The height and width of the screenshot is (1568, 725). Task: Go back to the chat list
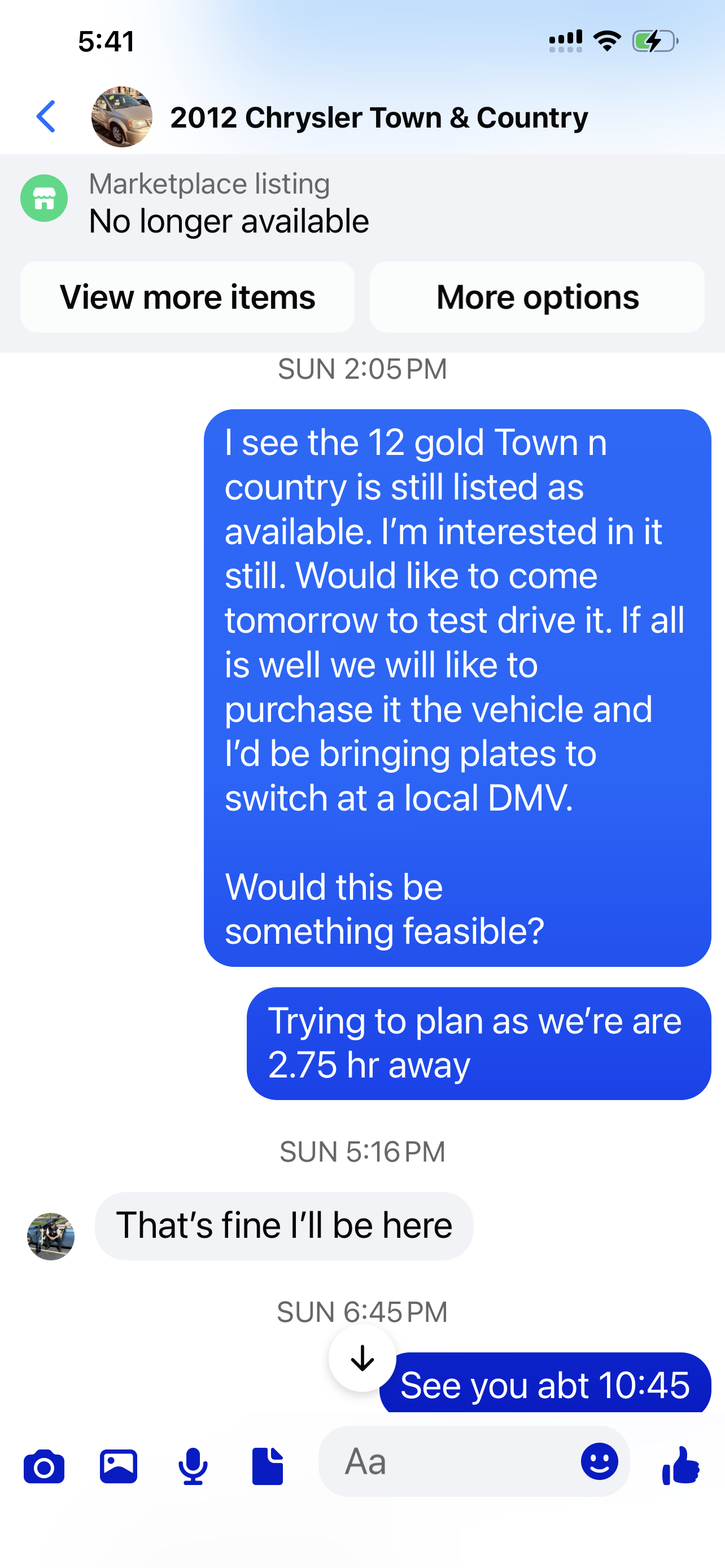click(x=46, y=117)
